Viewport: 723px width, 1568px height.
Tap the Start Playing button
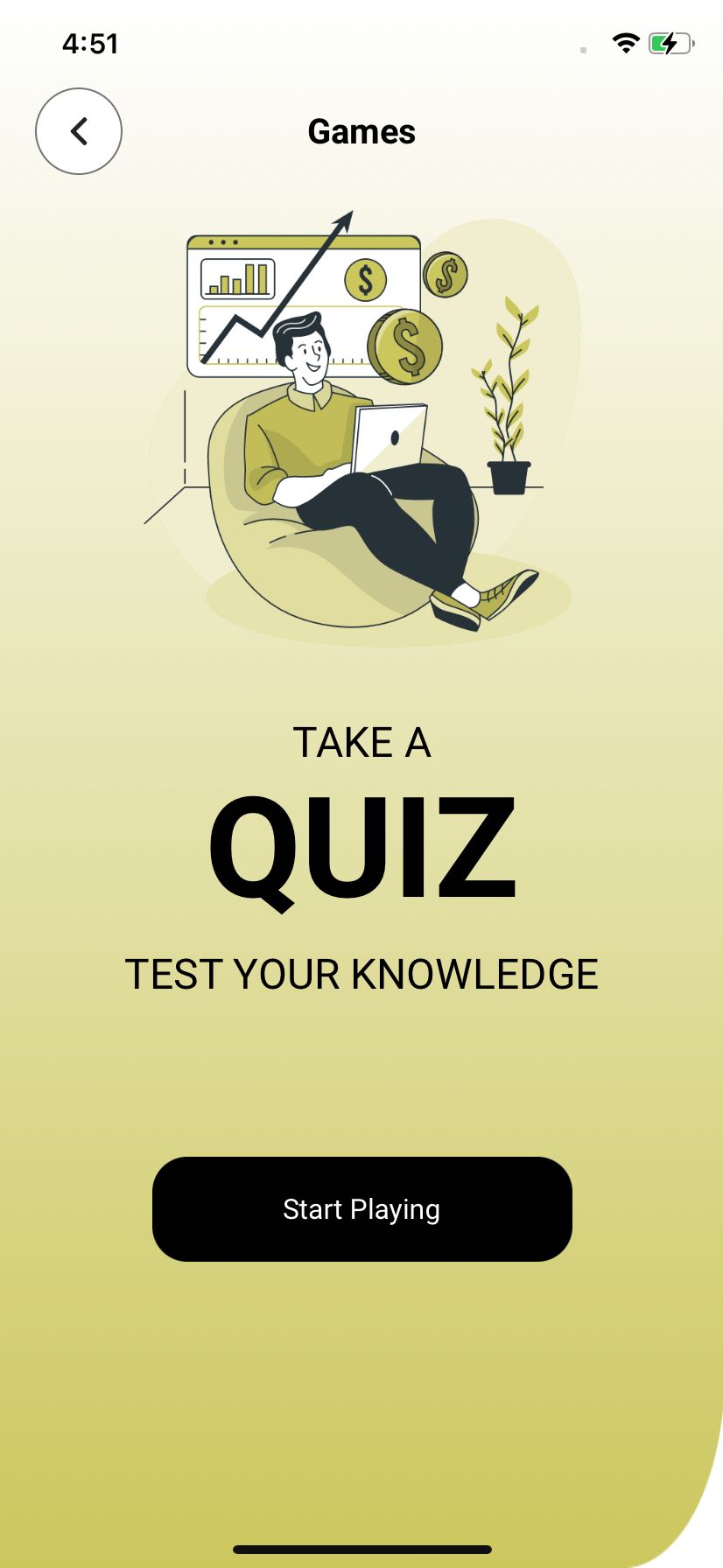tap(361, 1208)
